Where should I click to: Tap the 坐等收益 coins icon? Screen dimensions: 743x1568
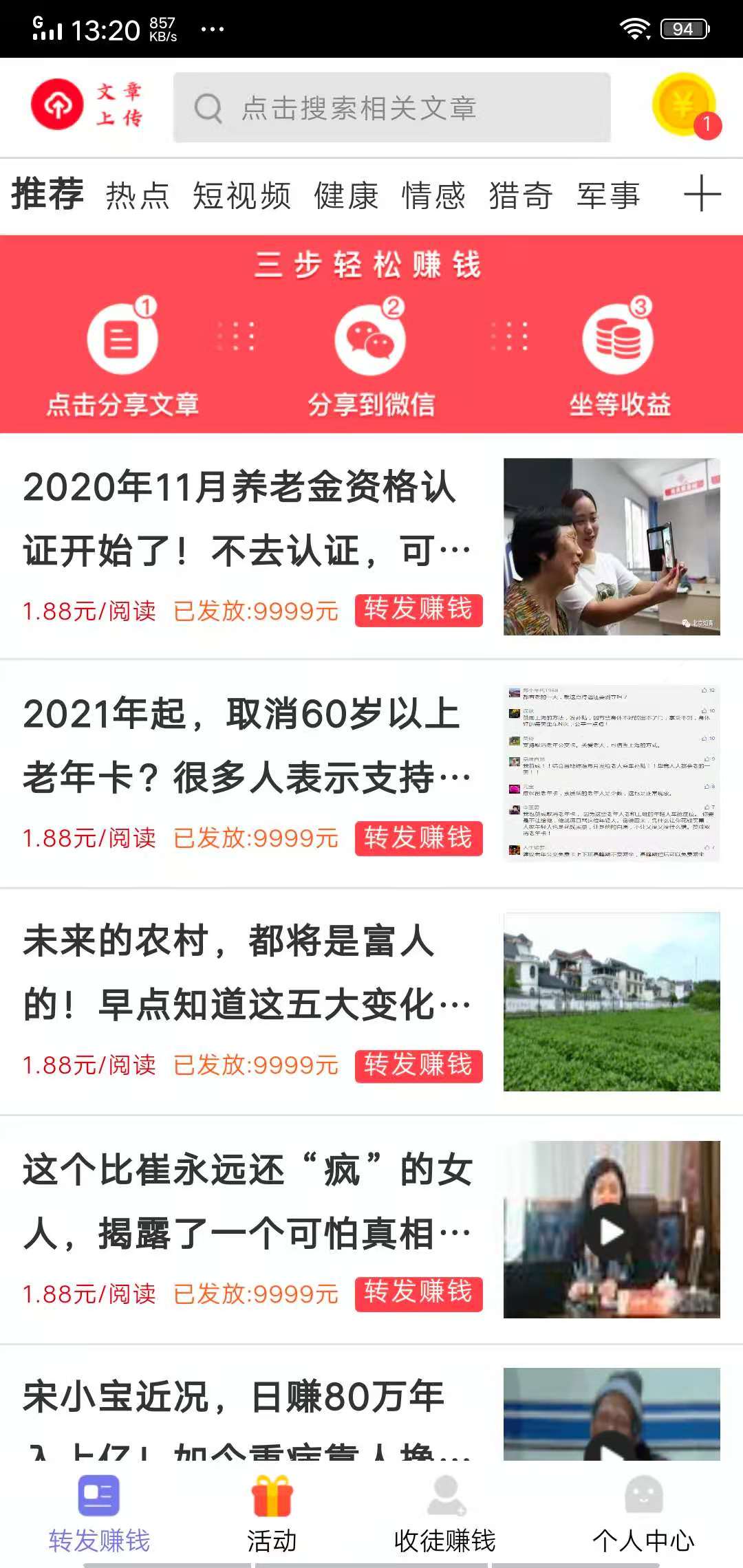click(x=618, y=337)
